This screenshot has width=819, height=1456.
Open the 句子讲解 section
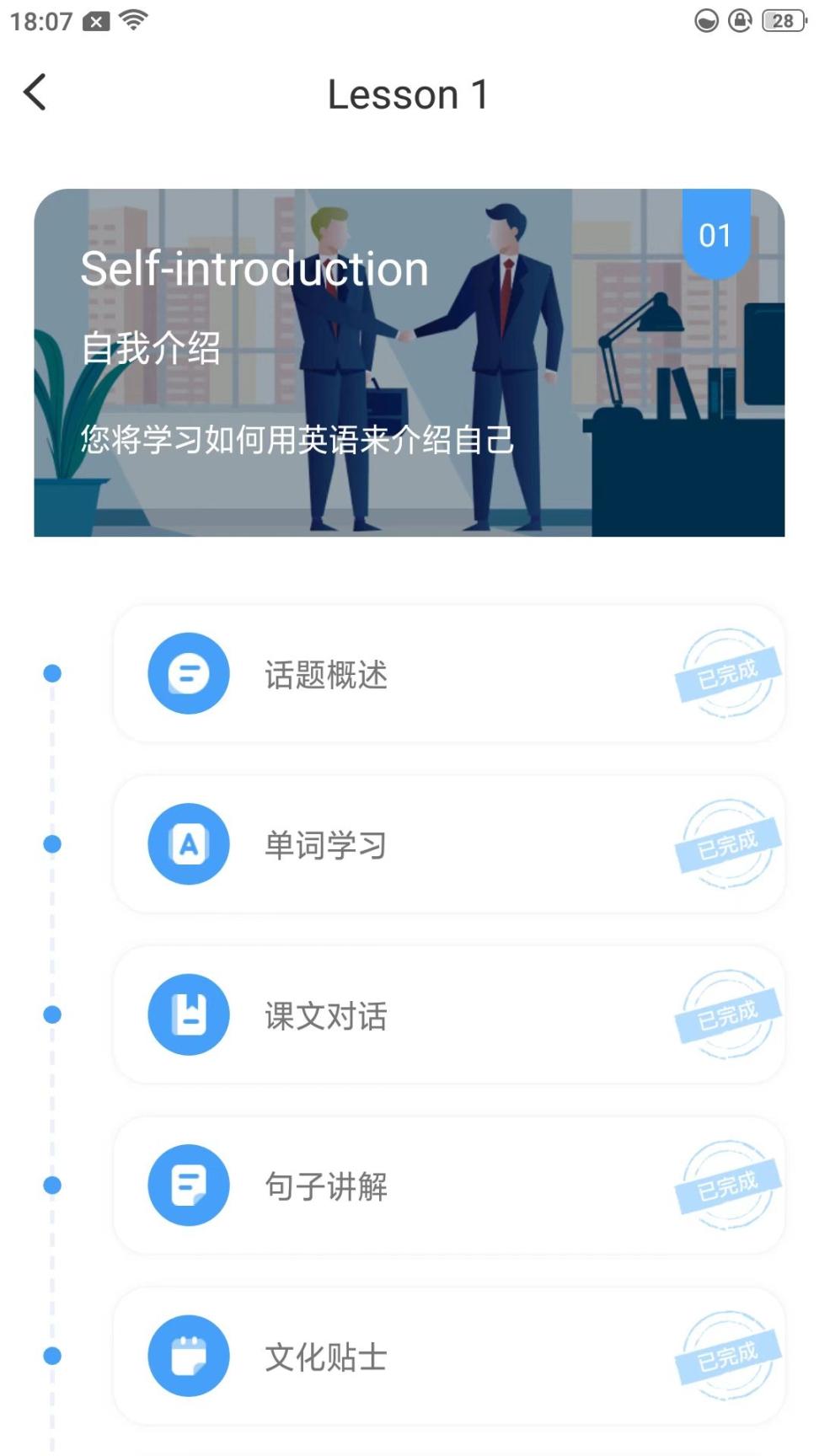click(448, 1186)
